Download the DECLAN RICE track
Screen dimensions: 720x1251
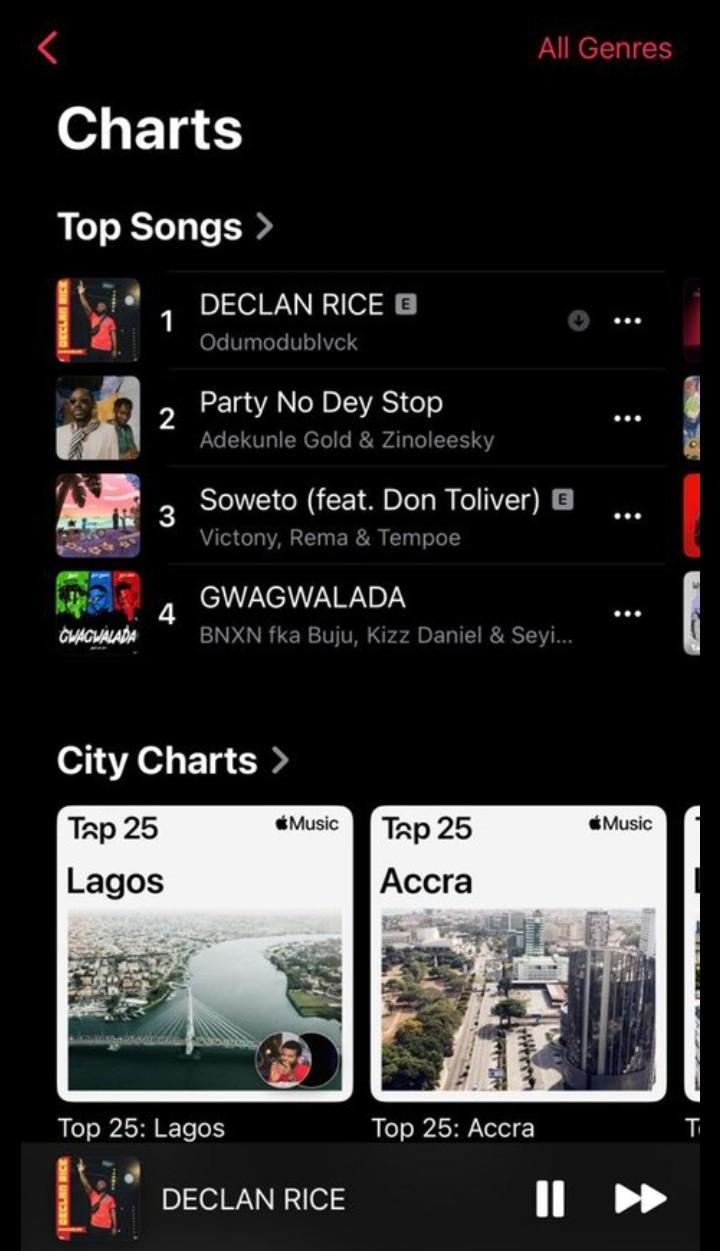tap(578, 321)
